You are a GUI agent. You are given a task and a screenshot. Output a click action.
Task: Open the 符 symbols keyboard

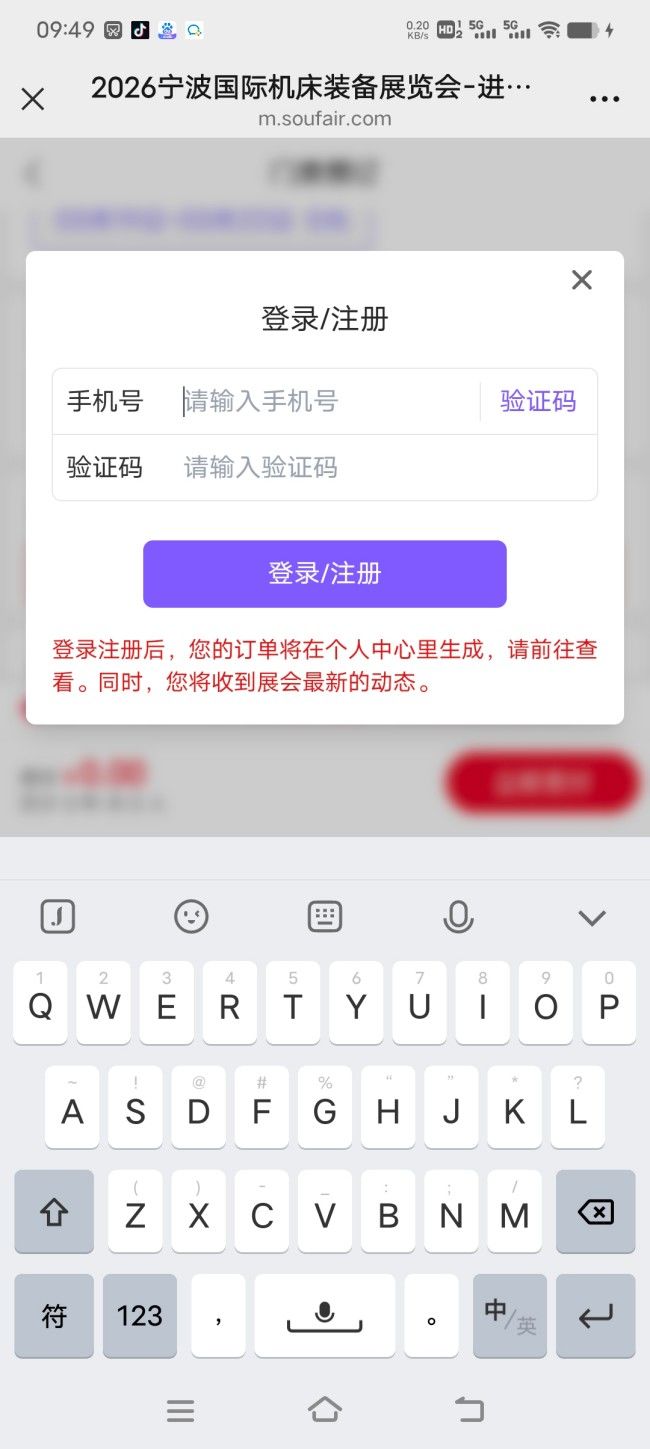pyautogui.click(x=54, y=1315)
